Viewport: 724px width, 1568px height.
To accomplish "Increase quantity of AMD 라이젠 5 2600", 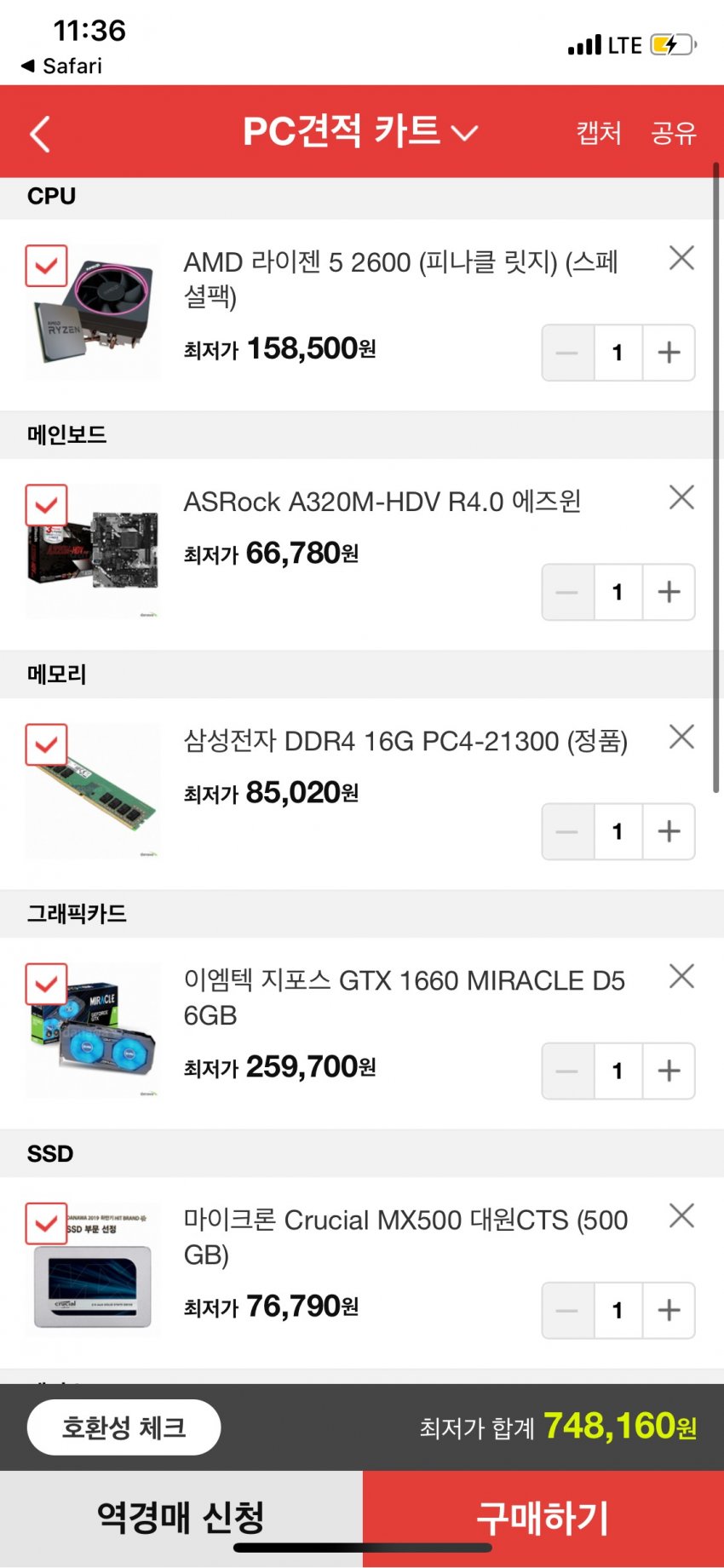I will tap(669, 352).
